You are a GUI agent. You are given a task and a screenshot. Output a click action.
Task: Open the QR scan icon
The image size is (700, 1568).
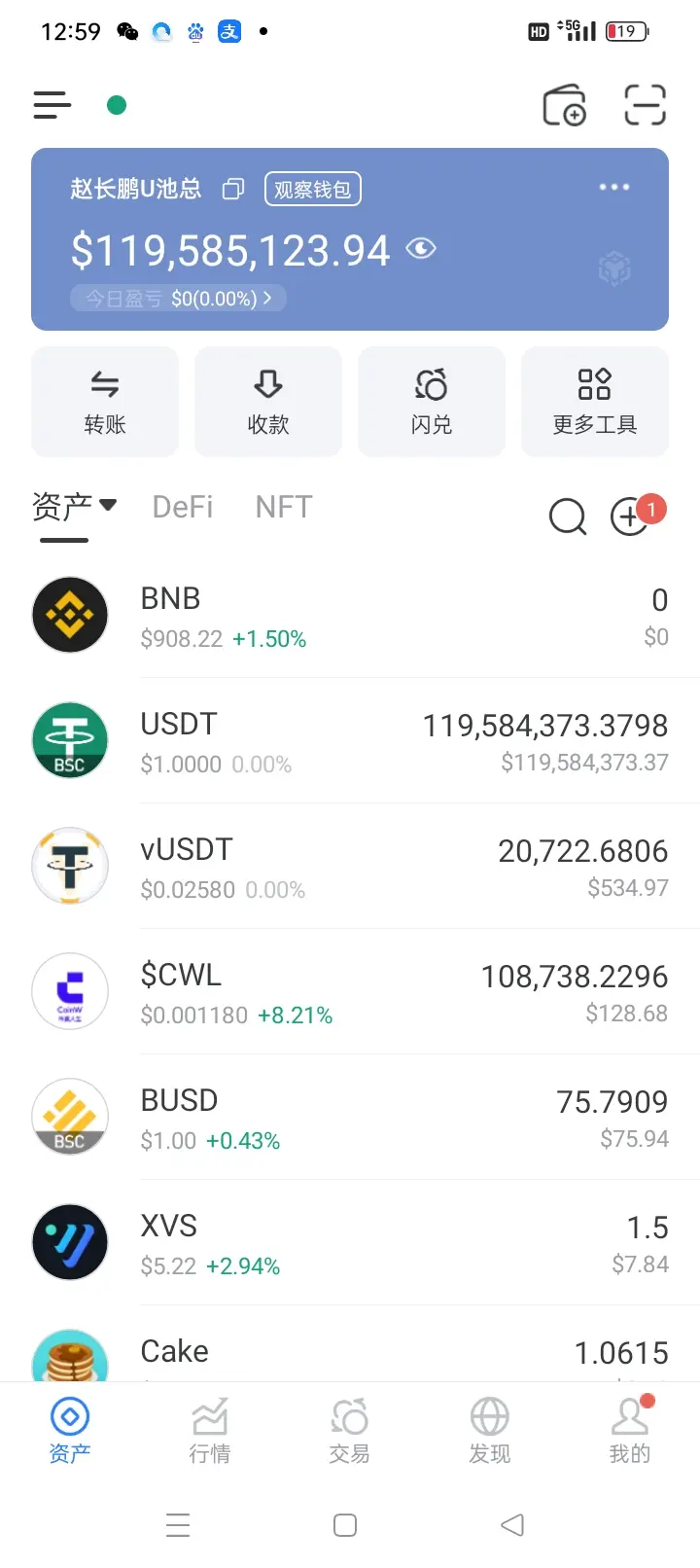tap(645, 105)
